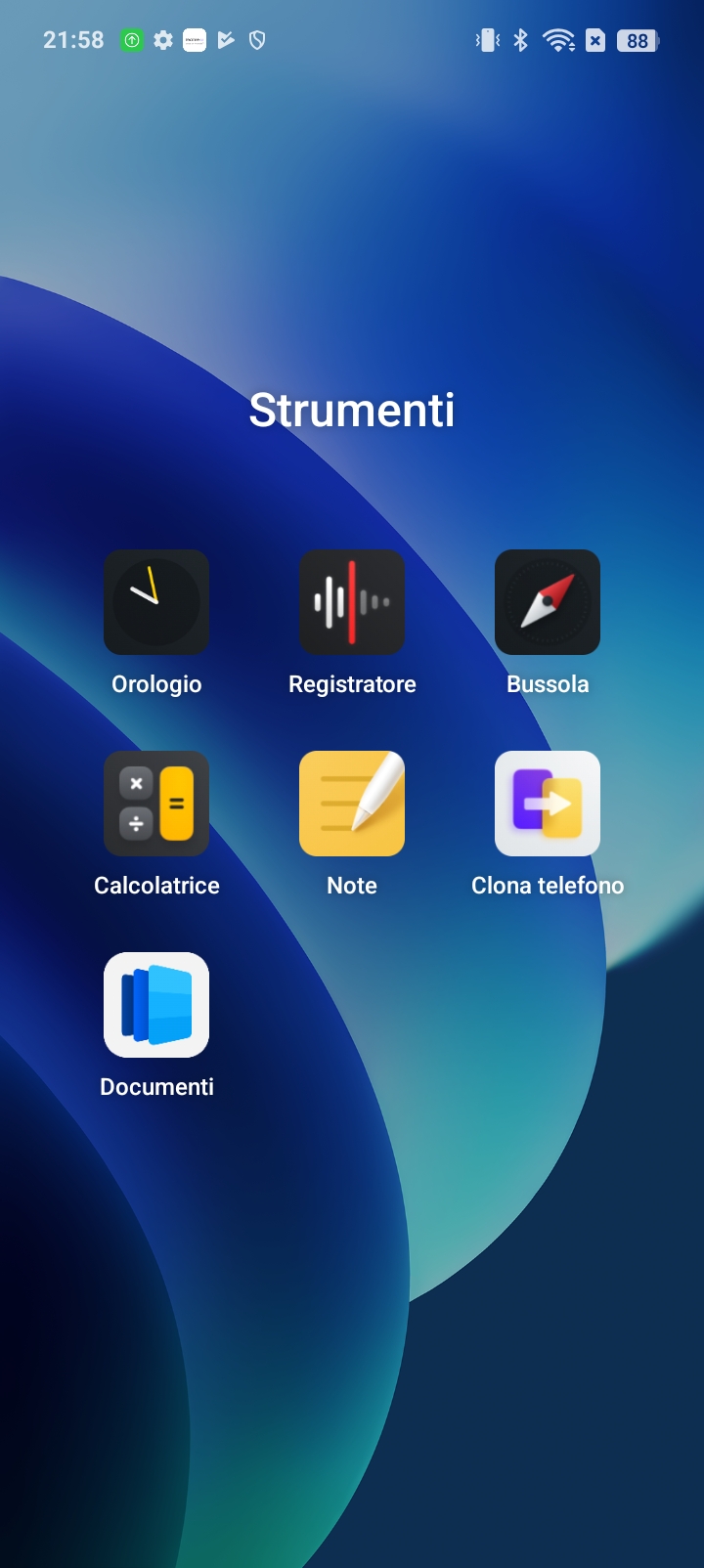704x1568 pixels.
Task: Open the Orologio clock app
Action: (x=156, y=602)
